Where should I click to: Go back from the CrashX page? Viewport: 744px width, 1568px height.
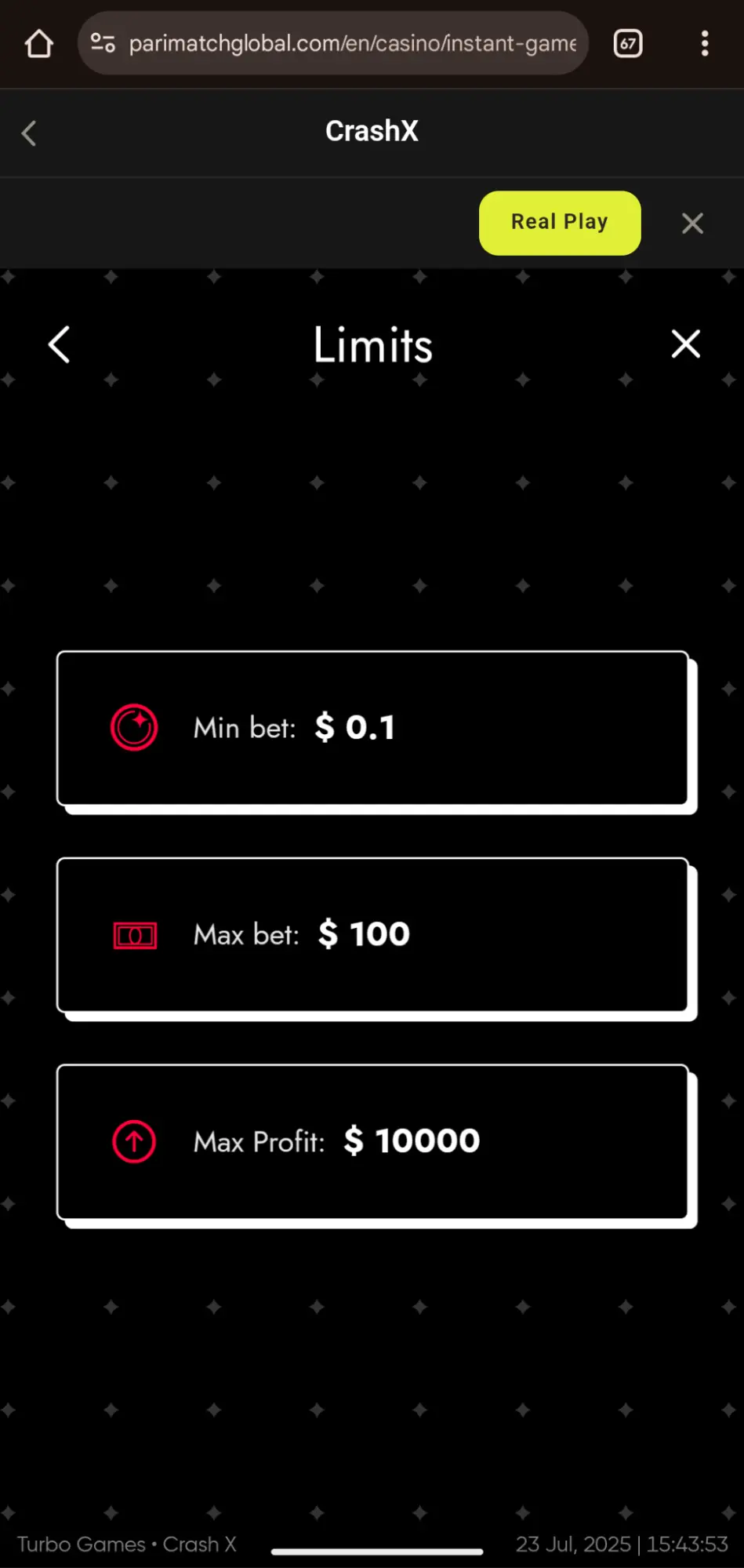click(x=29, y=133)
